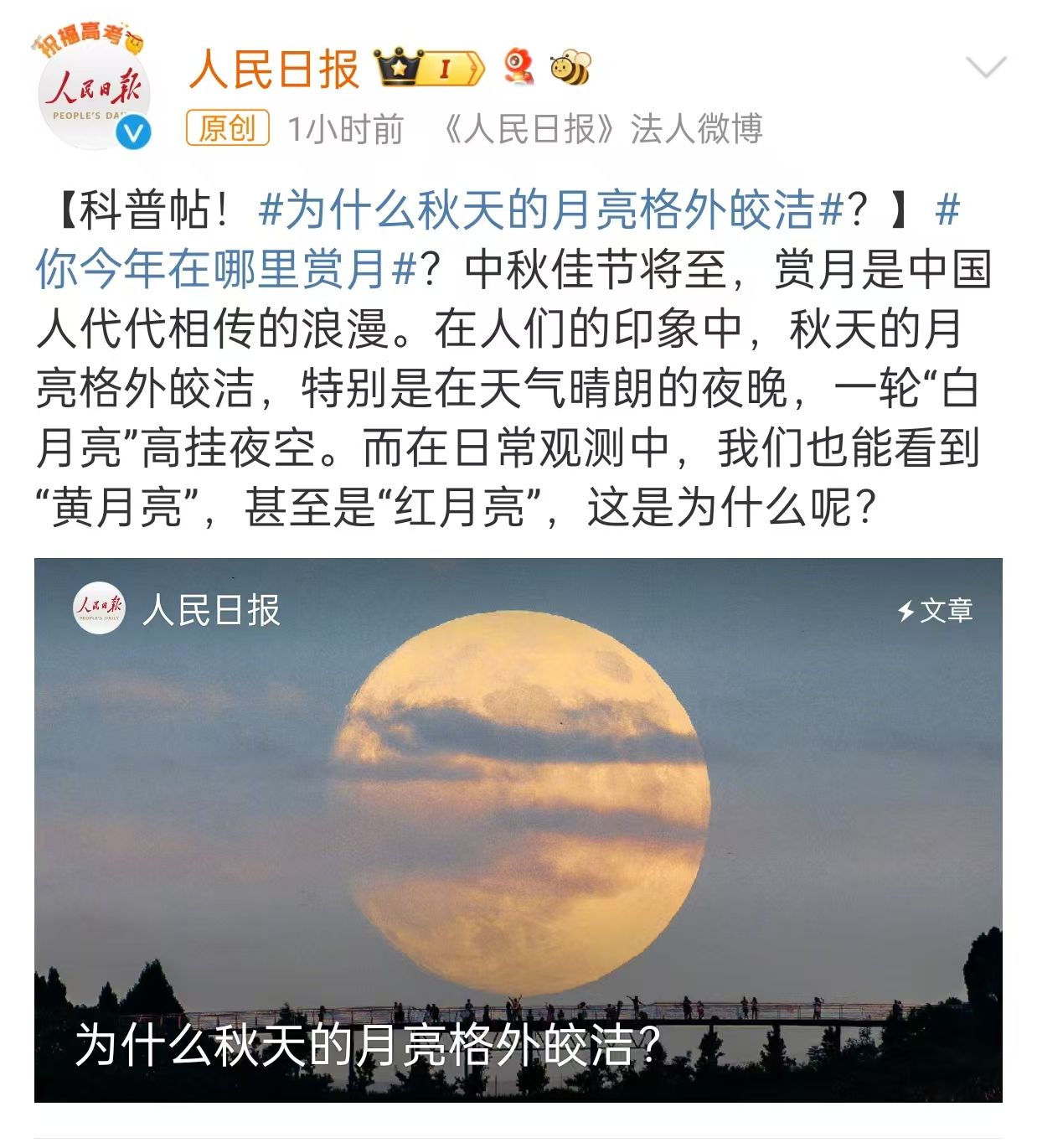Open hashtag #你今年在哪里赏月#

tap(226, 269)
